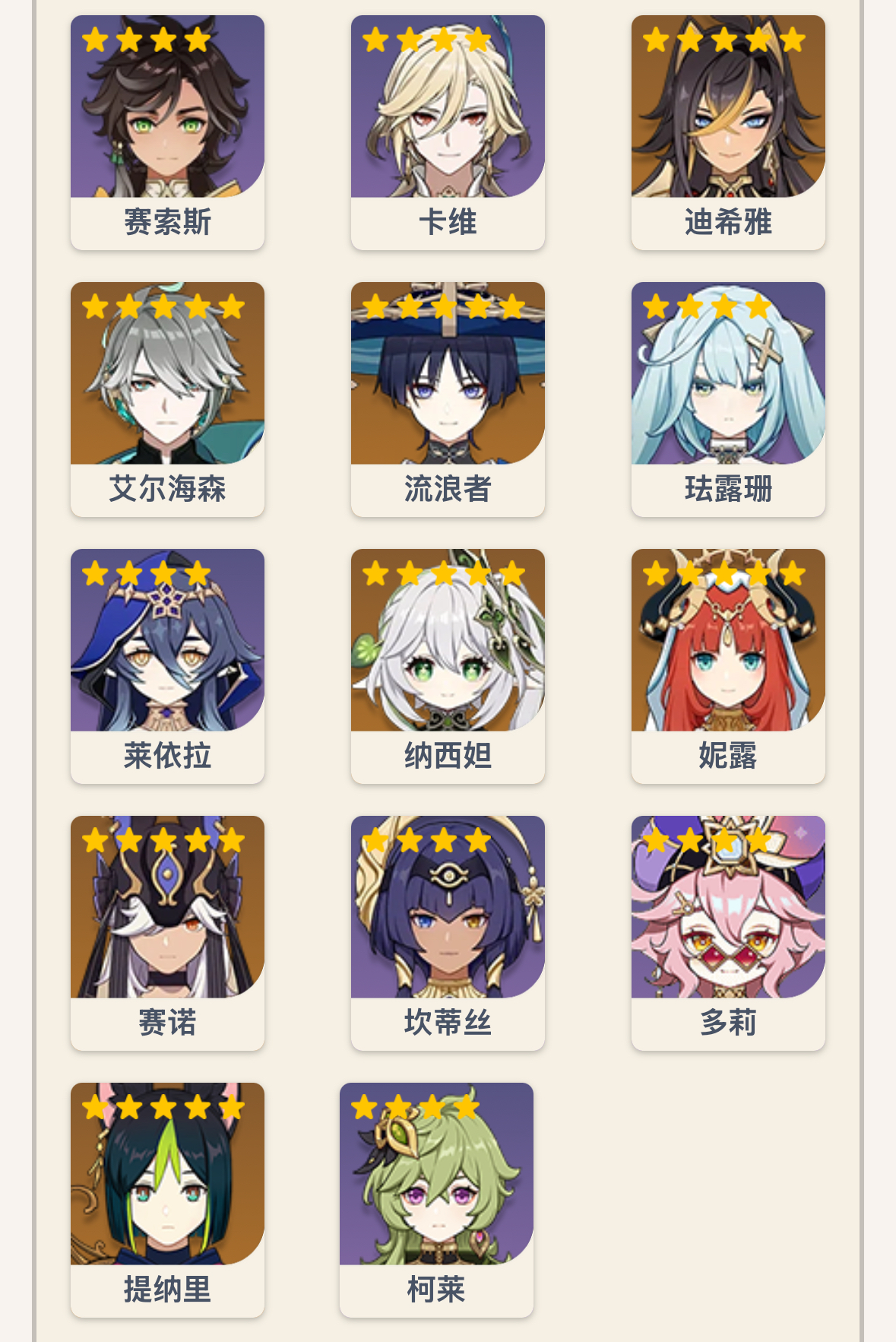Select the 提纳里 character card
Viewport: 896px width, 1342px height.
coord(167,1200)
